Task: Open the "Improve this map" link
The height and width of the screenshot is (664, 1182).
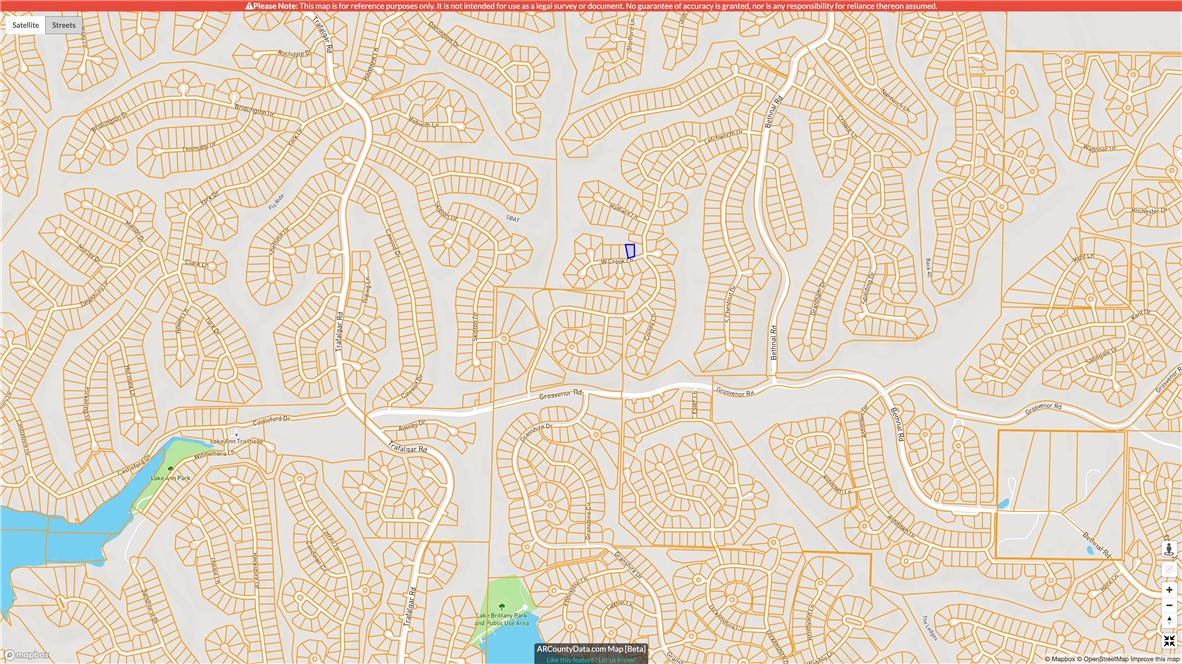Action: tap(1155, 659)
